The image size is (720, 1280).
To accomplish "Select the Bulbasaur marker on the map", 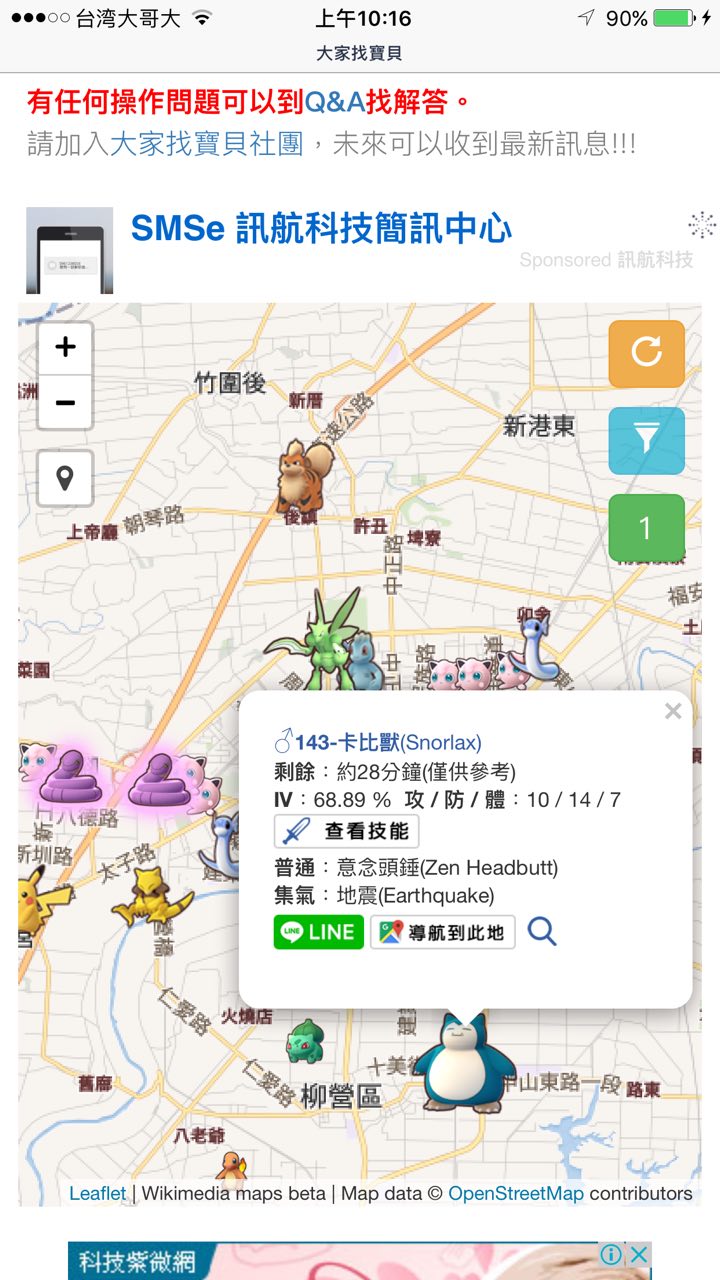I will pos(304,1041).
